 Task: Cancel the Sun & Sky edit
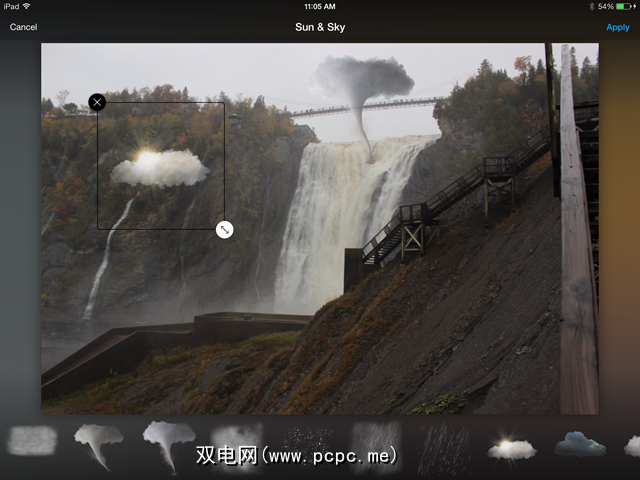pyautogui.click(x=23, y=27)
